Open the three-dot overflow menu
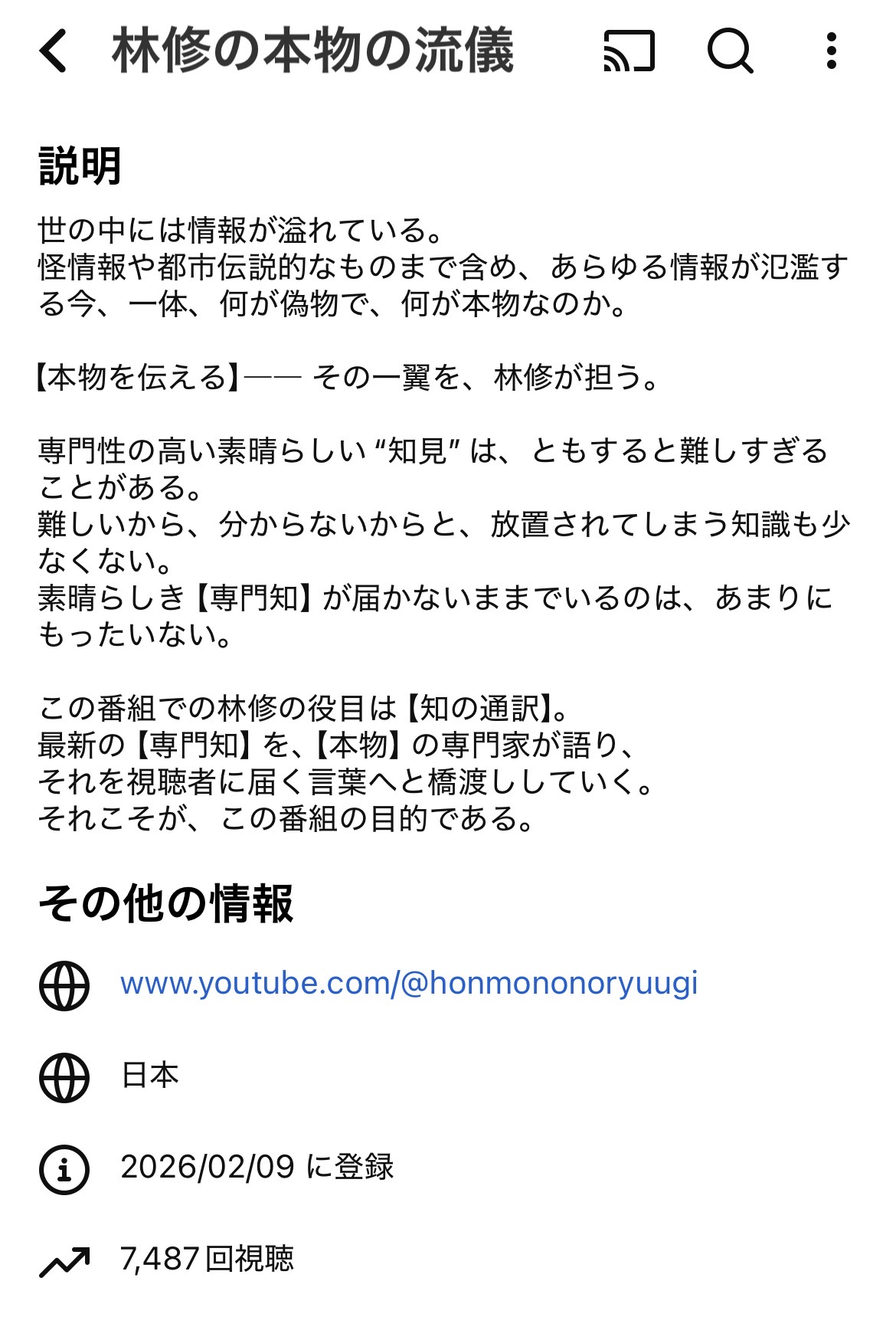896x1317 pixels. [x=832, y=51]
